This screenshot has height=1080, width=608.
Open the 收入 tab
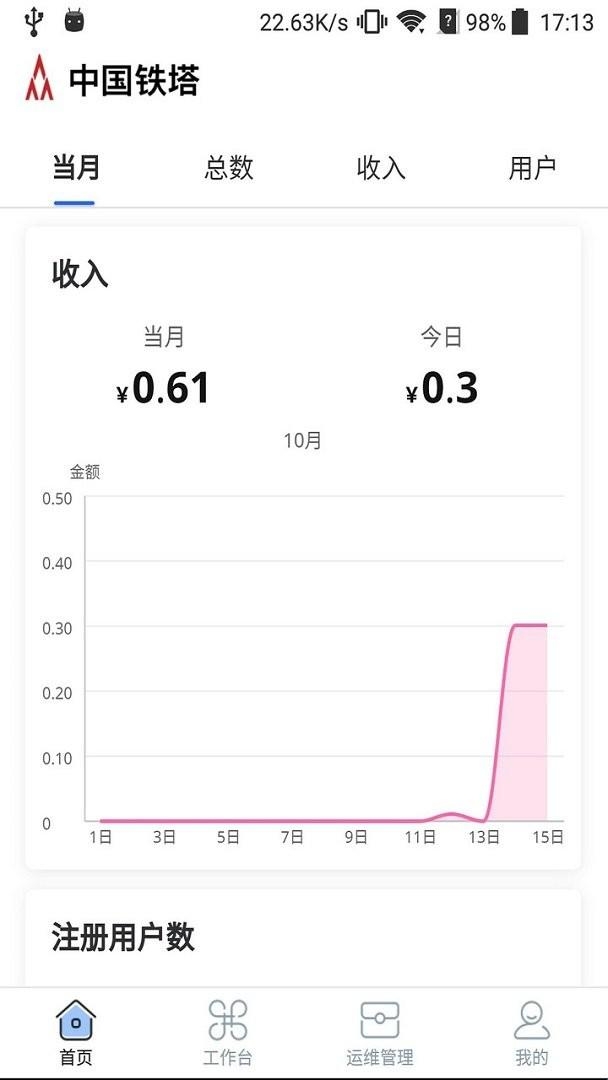click(381, 168)
